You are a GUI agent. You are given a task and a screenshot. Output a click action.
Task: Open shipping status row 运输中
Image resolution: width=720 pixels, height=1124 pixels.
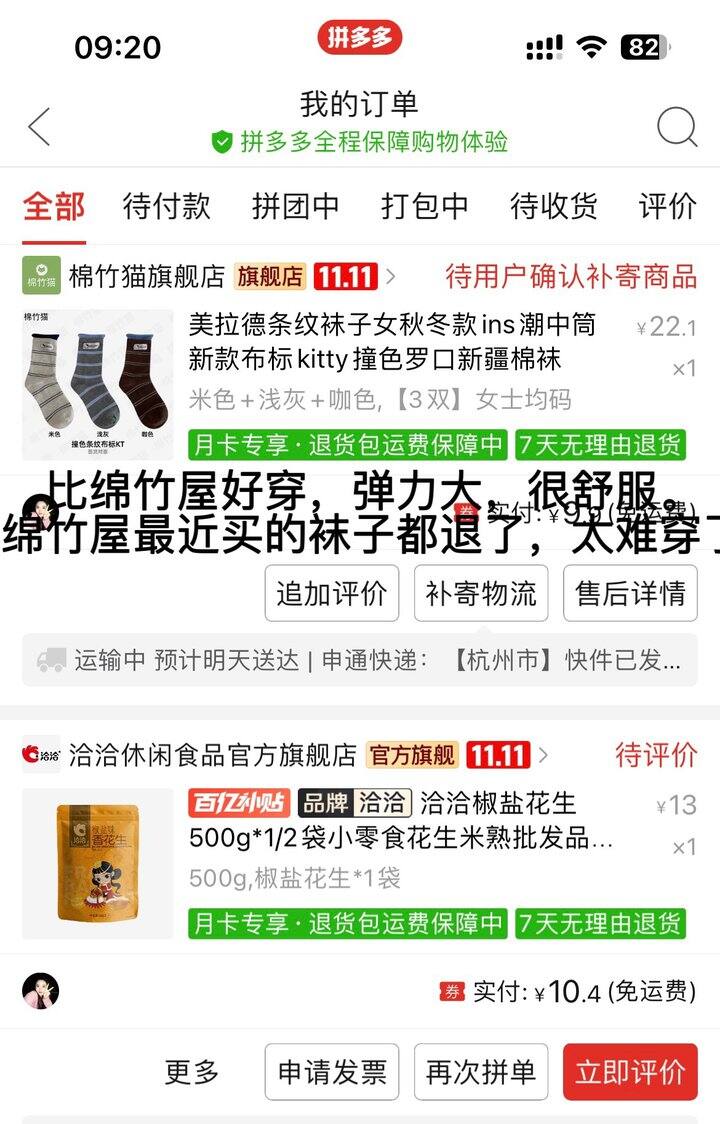click(x=360, y=660)
